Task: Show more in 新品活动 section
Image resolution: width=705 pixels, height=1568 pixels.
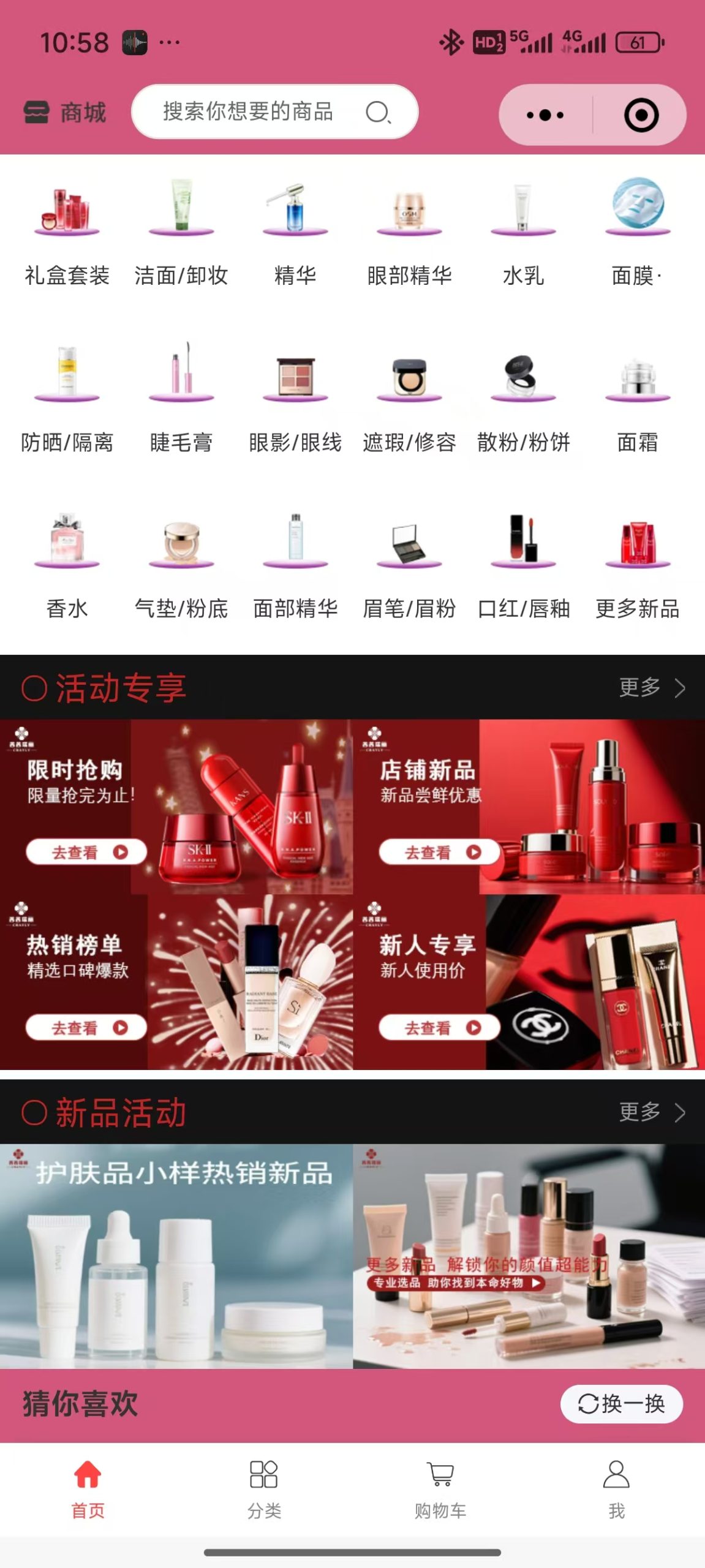Action: pos(651,1112)
